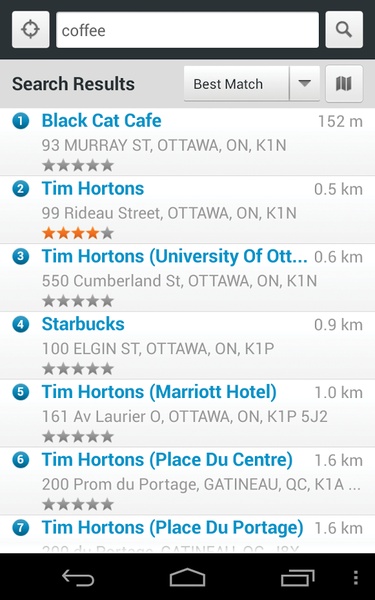Run the search with the magnifier button
Image resolution: width=375 pixels, height=600 pixels.
click(x=344, y=30)
